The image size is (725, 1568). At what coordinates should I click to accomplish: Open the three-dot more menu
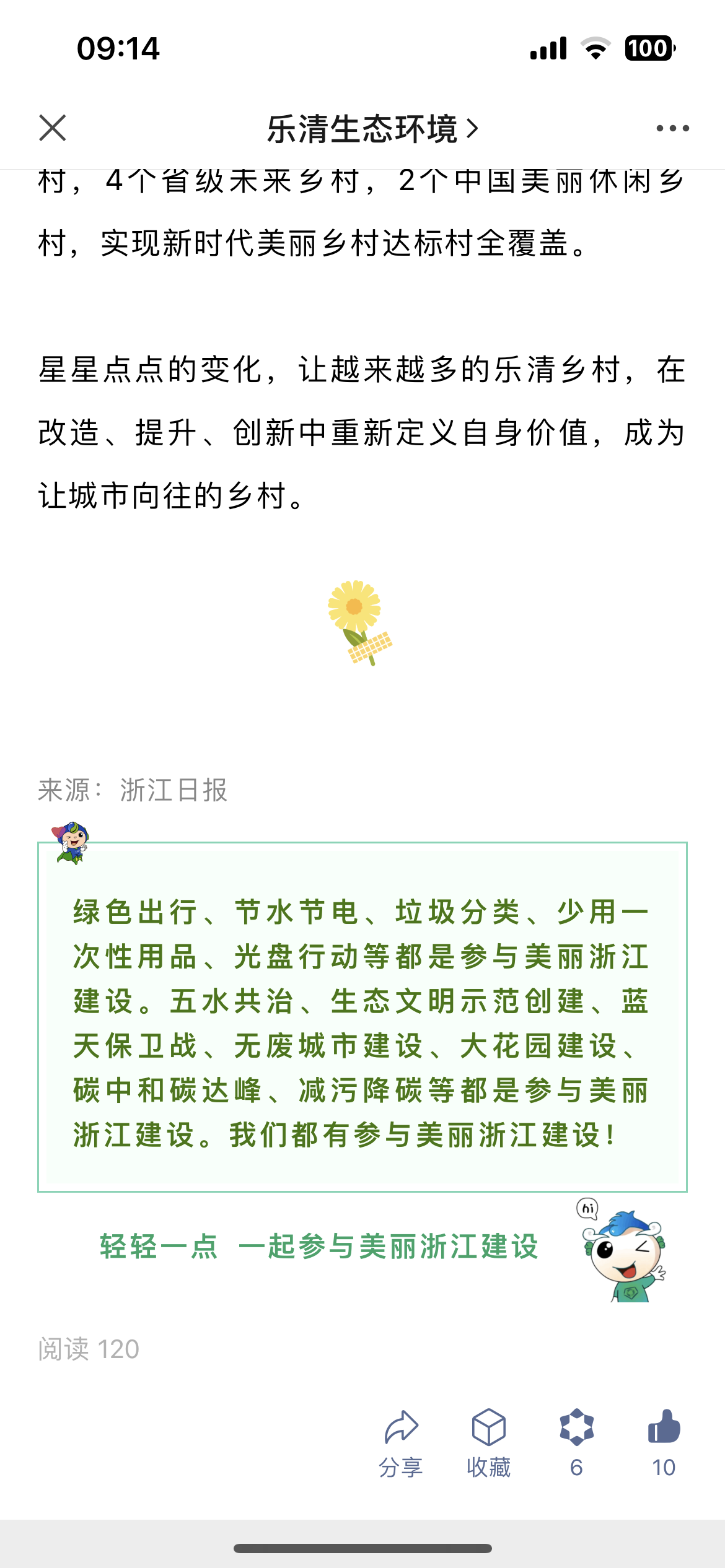[x=673, y=129]
